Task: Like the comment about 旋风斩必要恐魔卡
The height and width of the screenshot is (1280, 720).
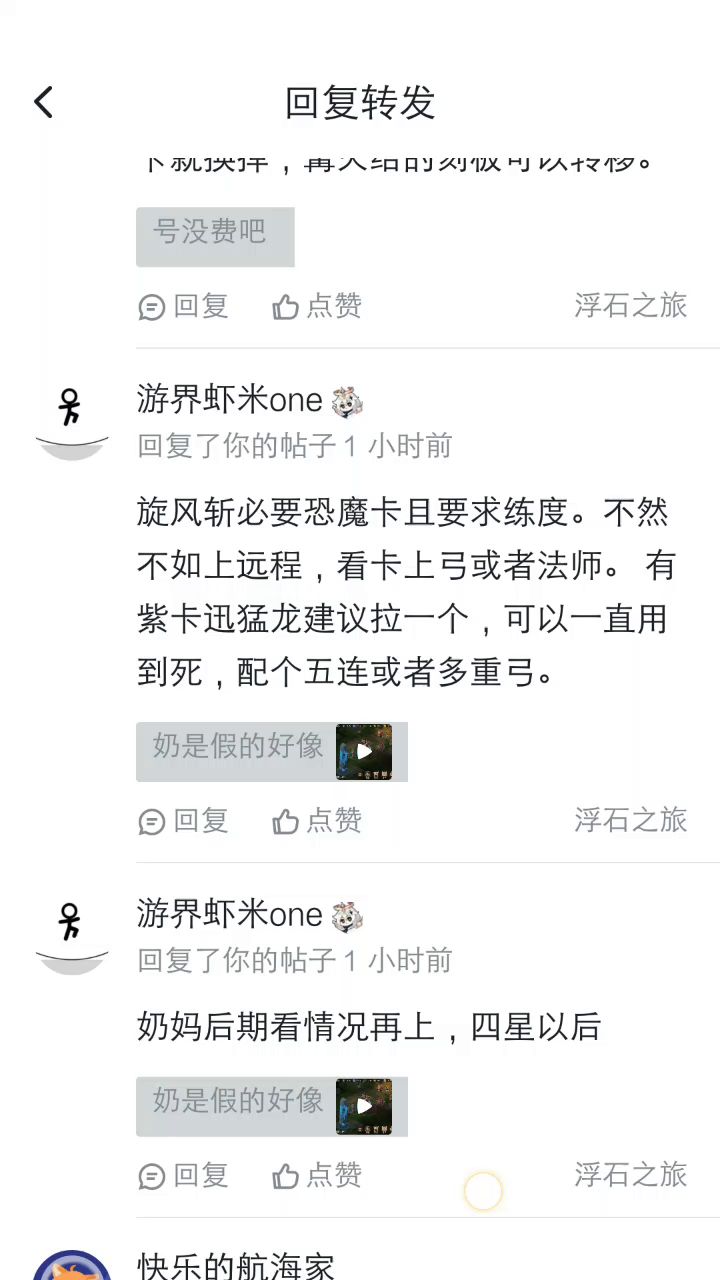Action: coord(317,821)
